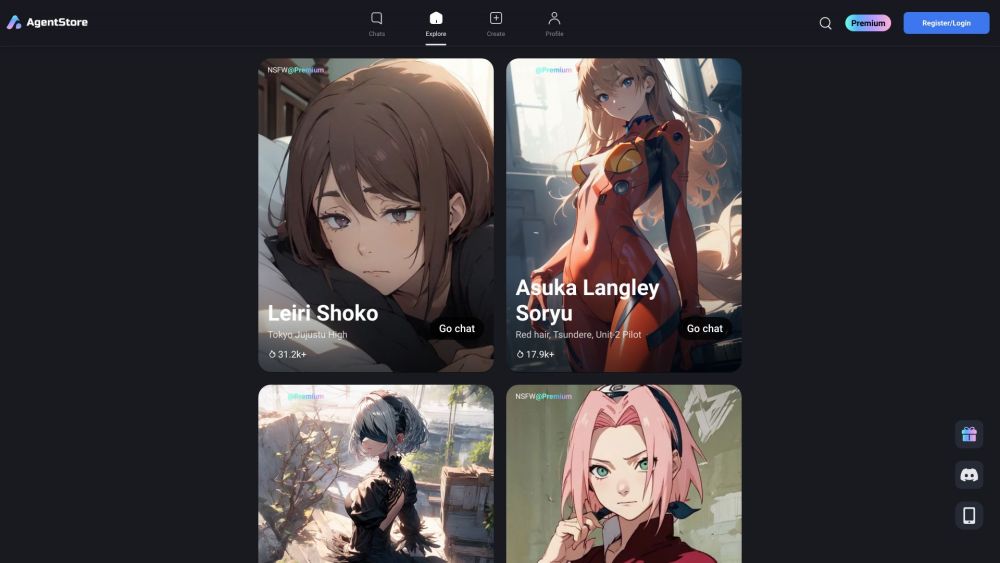This screenshot has width=1000, height=563.
Task: Open the Discord community icon
Action: pos(969,475)
